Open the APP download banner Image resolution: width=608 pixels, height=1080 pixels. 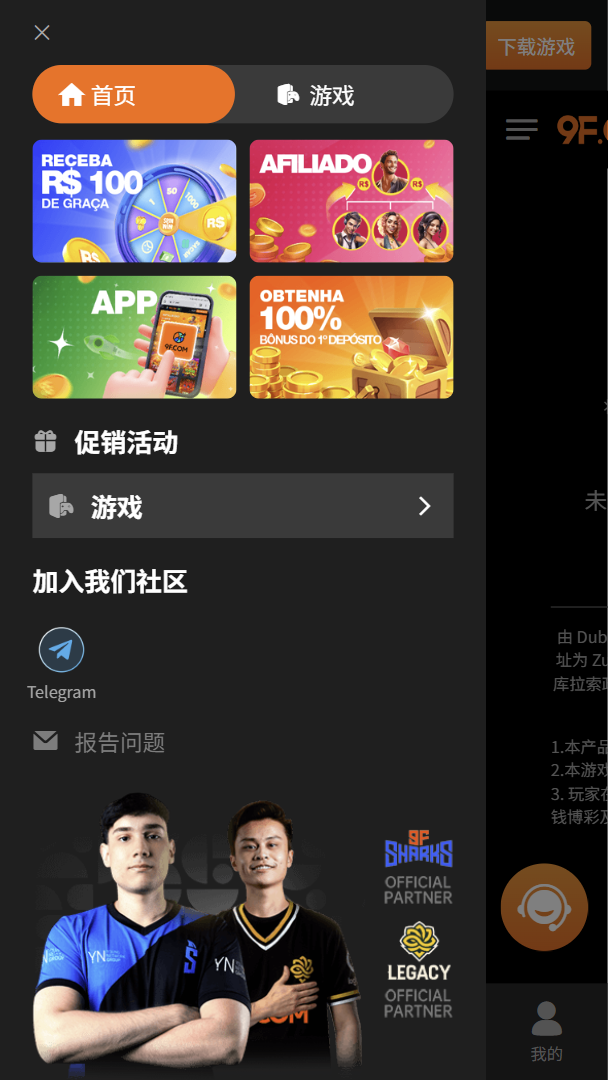coord(134,337)
